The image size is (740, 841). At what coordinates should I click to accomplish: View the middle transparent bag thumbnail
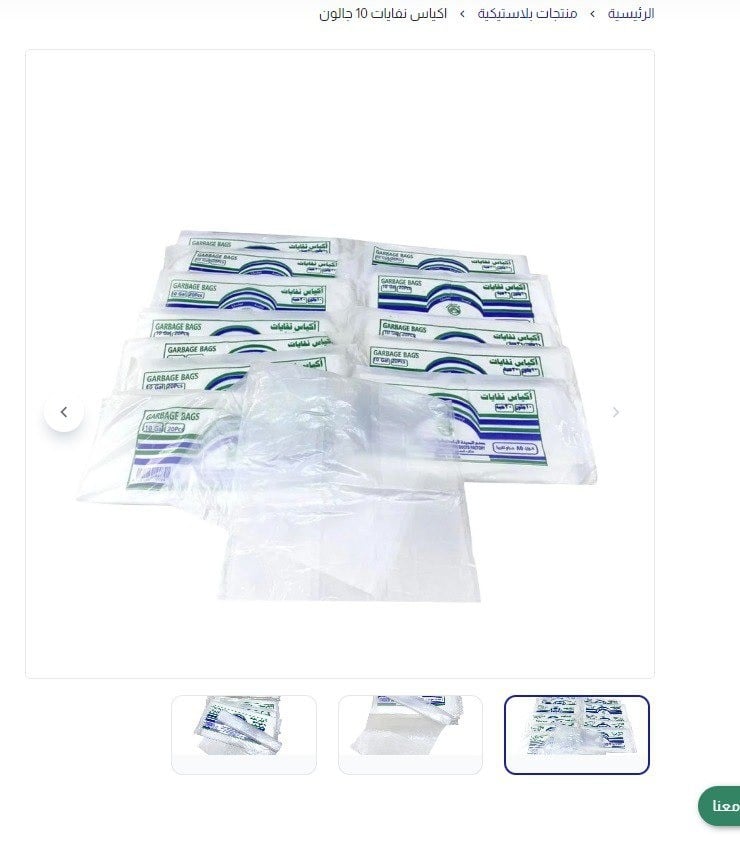(x=410, y=735)
